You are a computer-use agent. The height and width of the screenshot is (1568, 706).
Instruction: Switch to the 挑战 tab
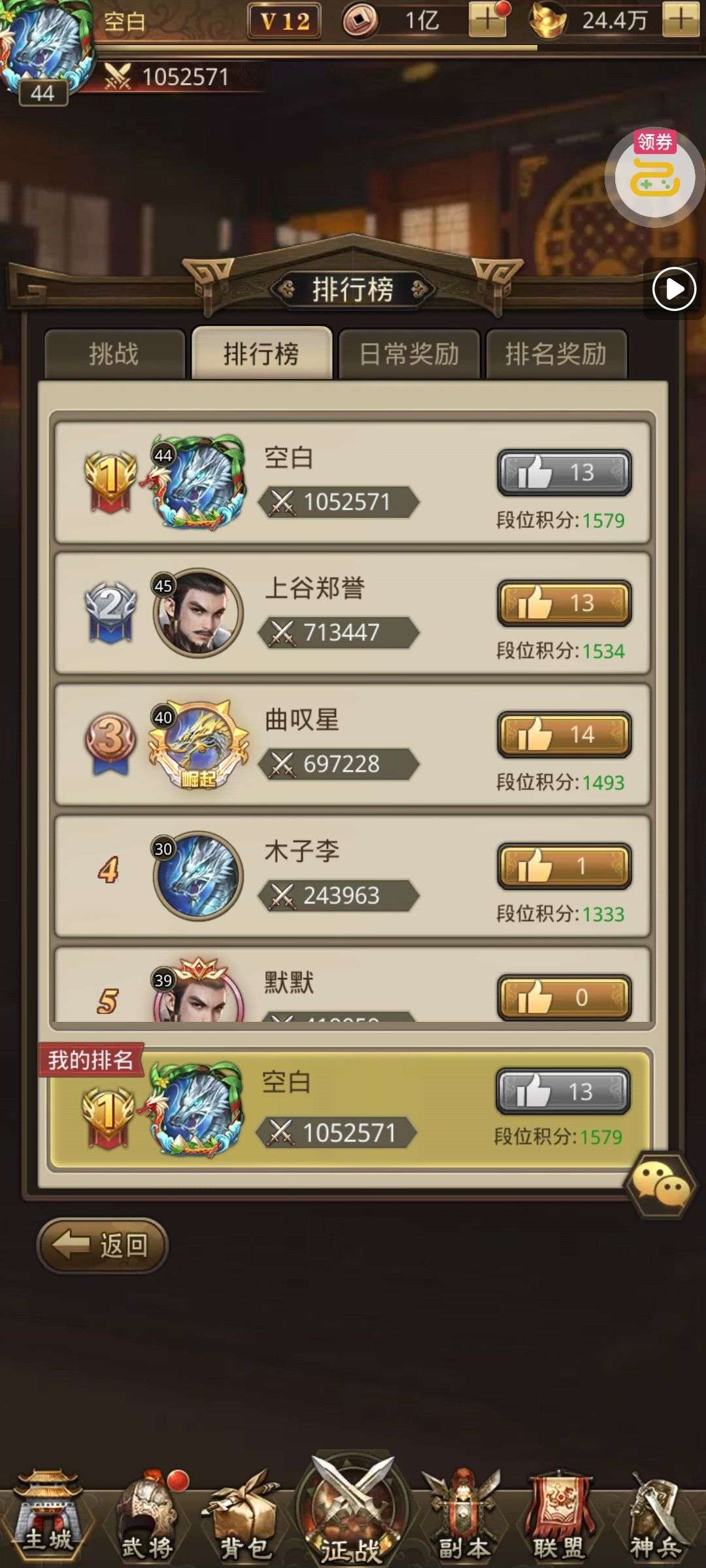coord(114,354)
